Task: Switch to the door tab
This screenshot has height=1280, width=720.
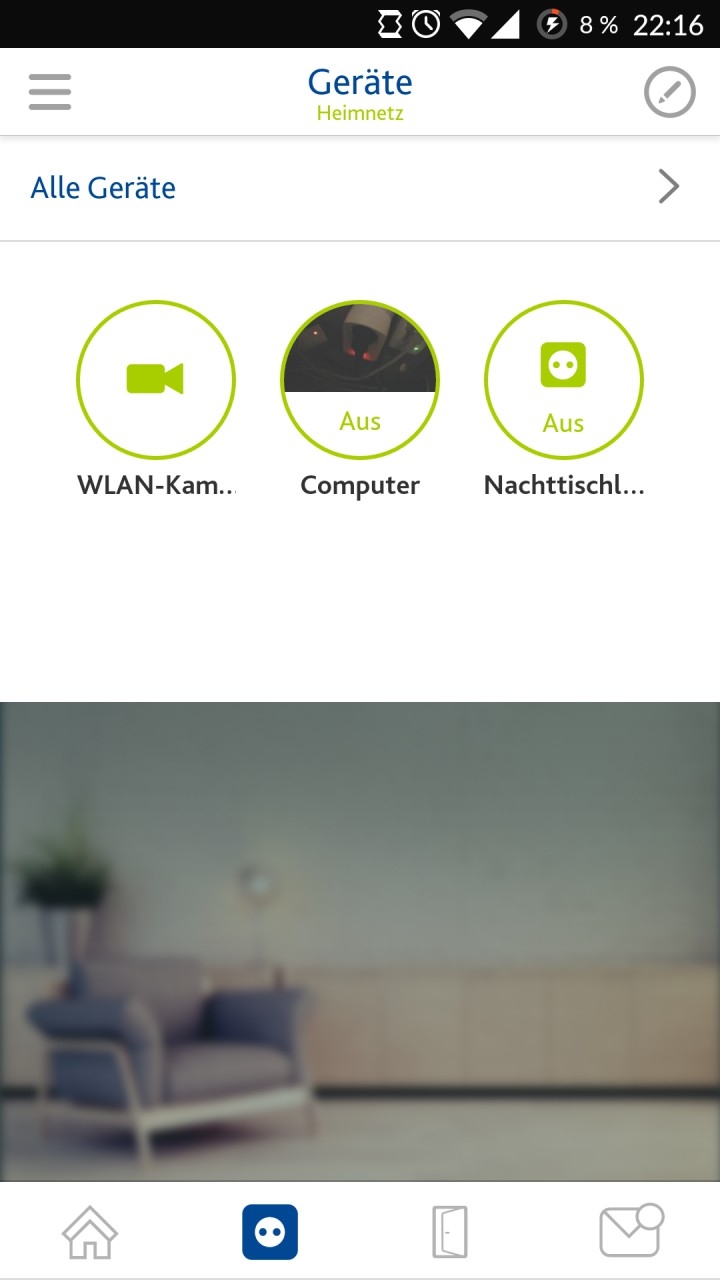Action: (450, 1231)
